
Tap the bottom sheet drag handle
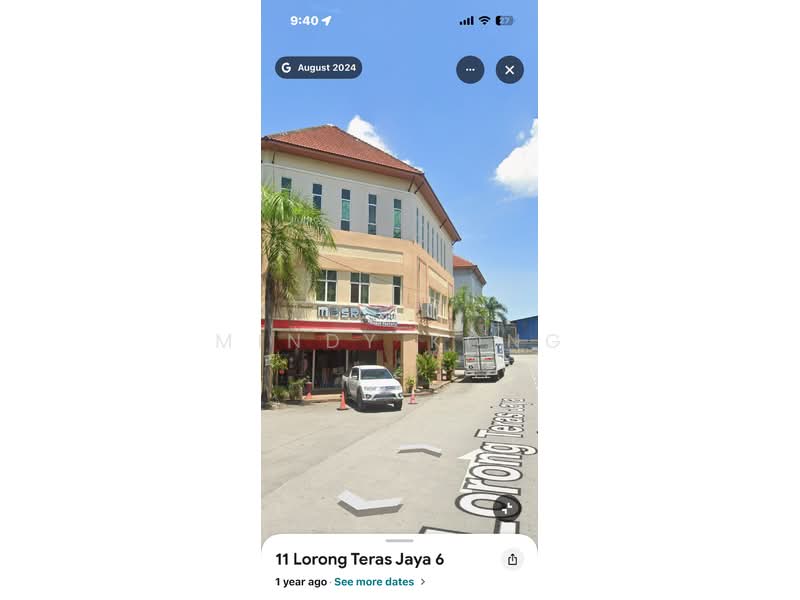[399, 540]
